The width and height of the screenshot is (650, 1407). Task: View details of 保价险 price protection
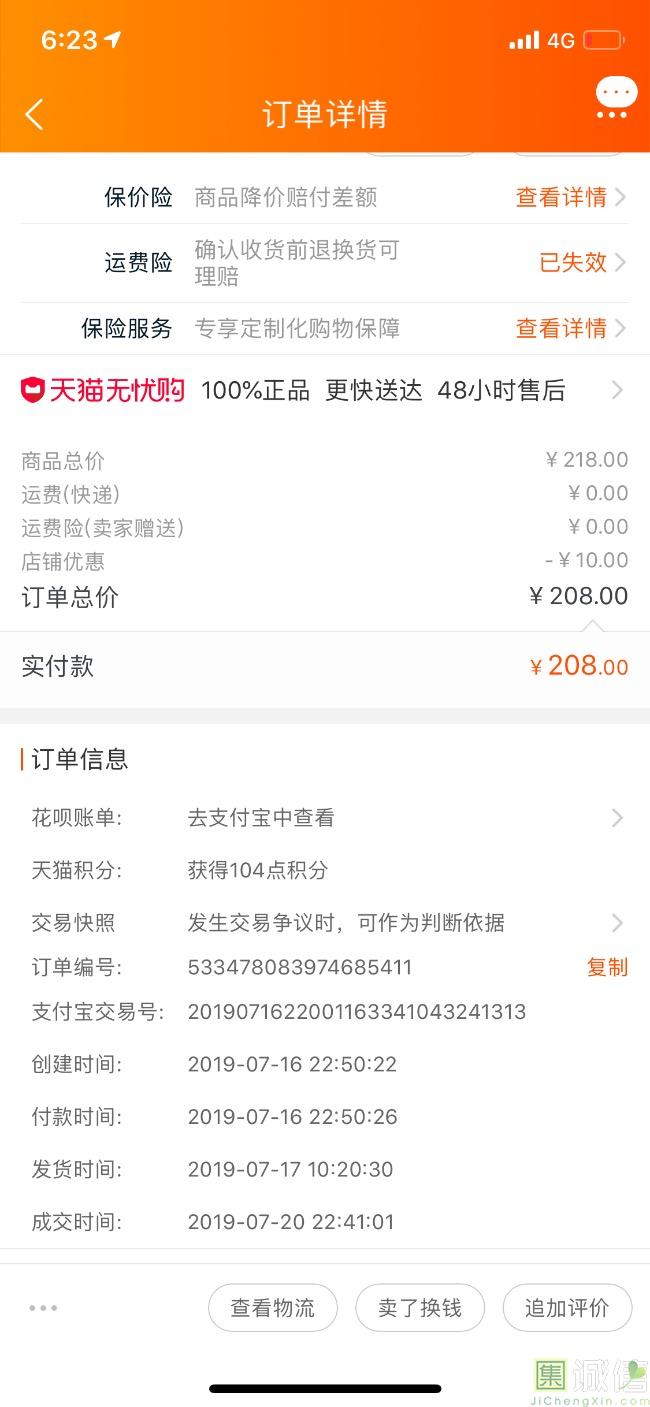coord(325,197)
